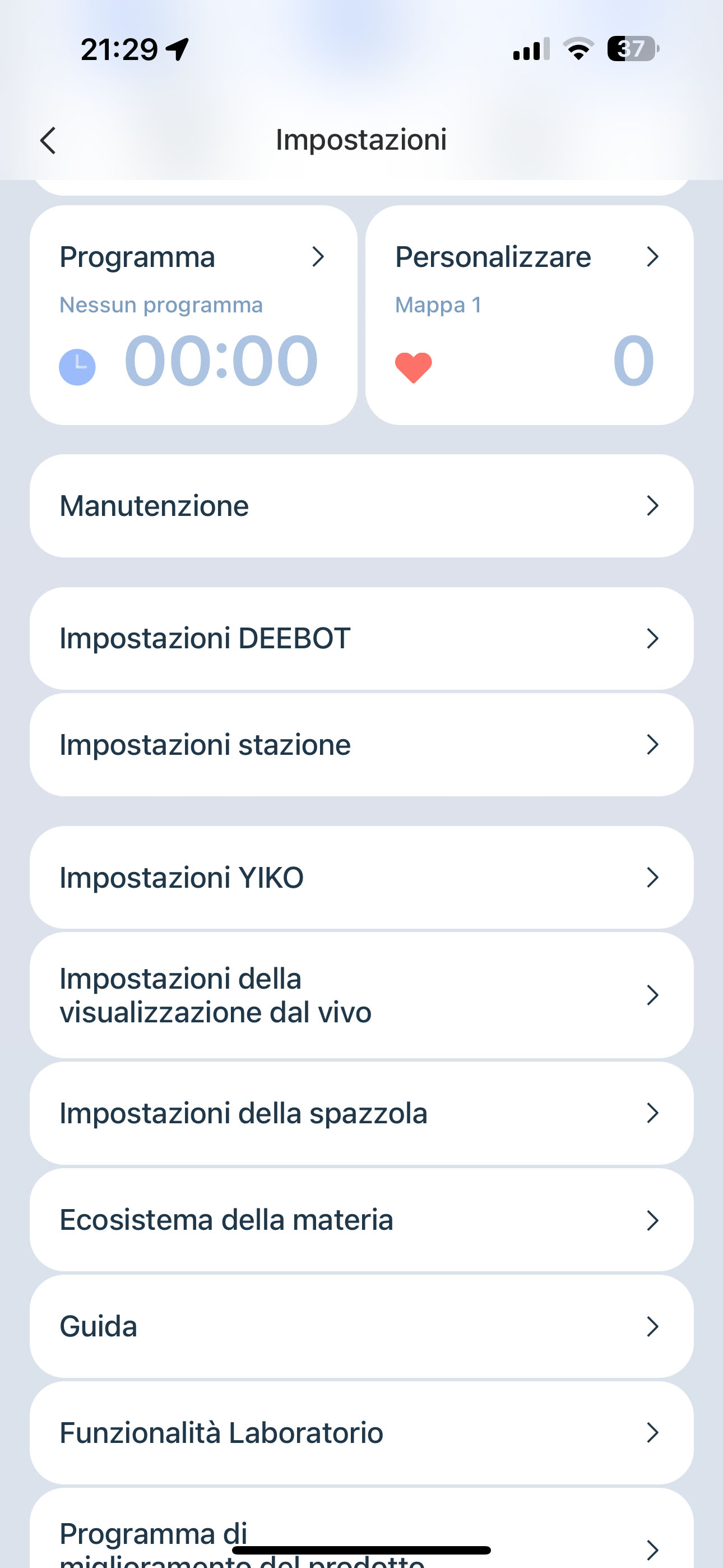
Task: Go back from Impostazioni
Action: pyautogui.click(x=48, y=141)
